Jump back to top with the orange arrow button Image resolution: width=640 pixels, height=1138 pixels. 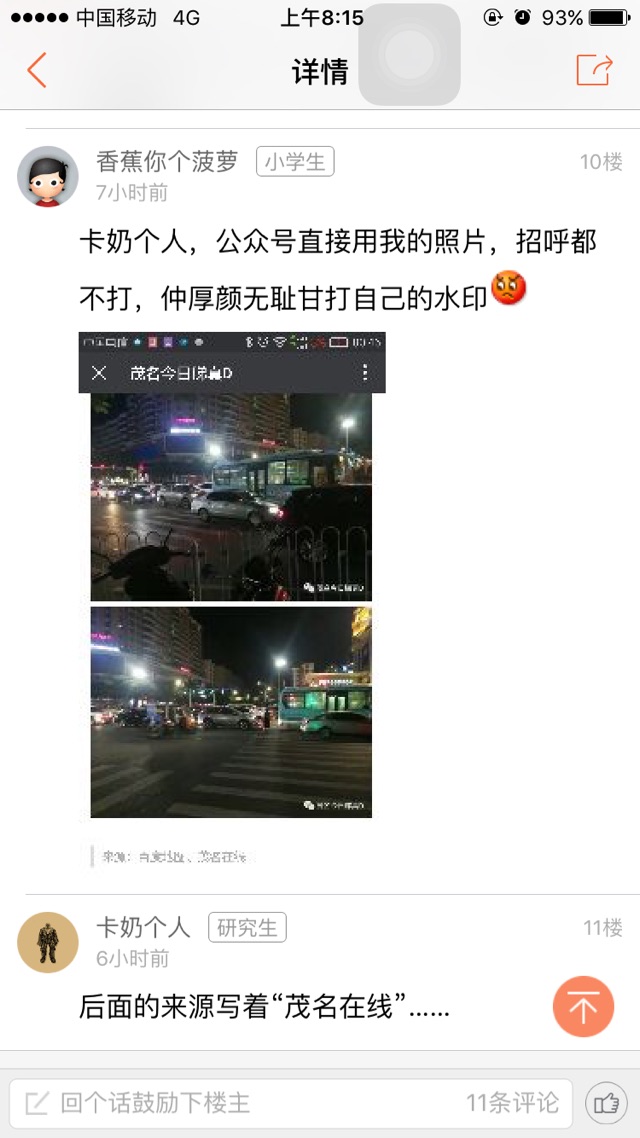tap(583, 1007)
